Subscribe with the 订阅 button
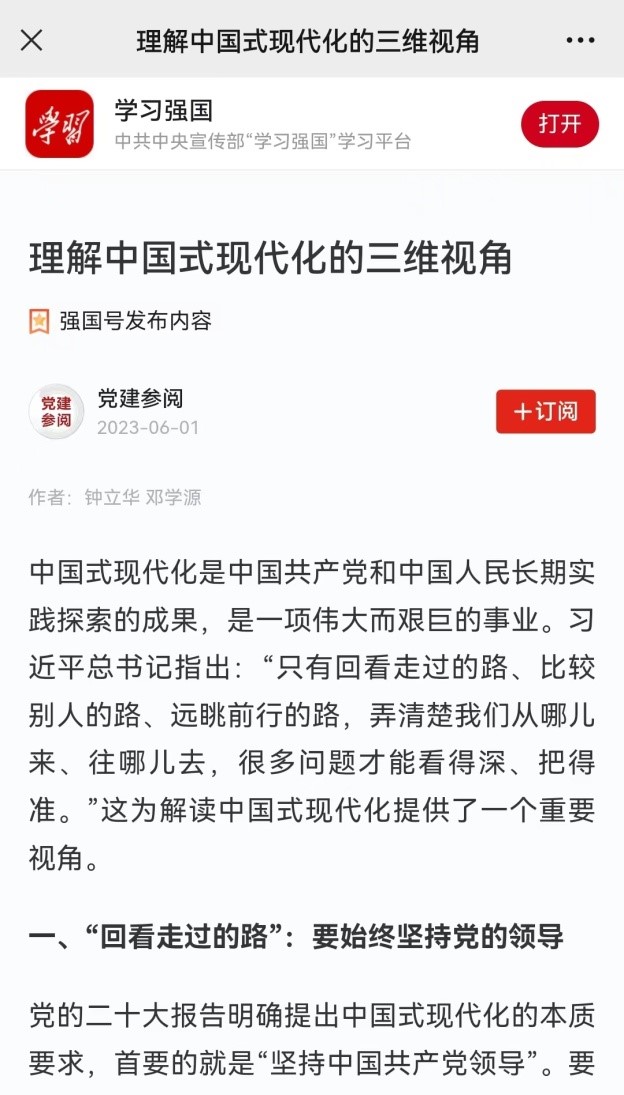624x1095 pixels. coord(545,412)
